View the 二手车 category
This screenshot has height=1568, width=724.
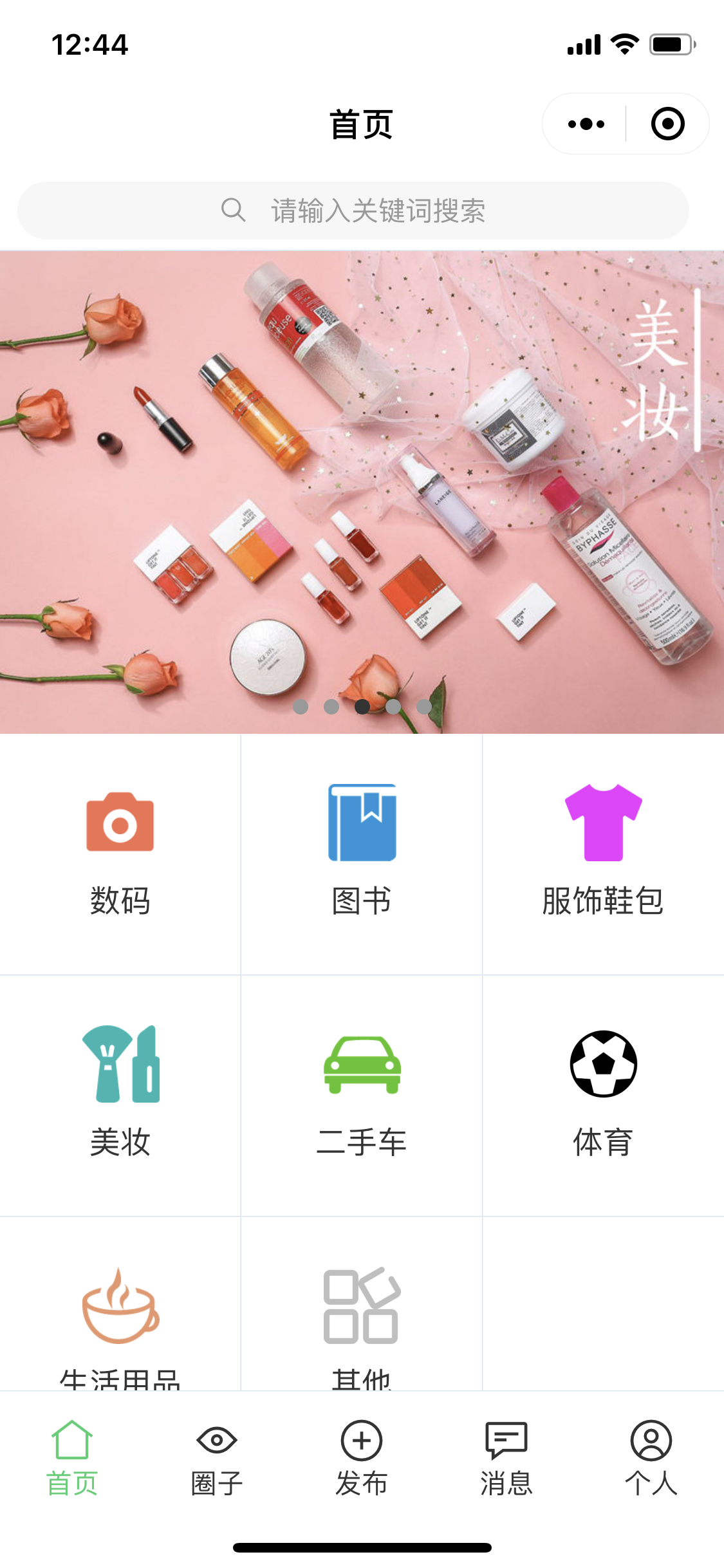pyautogui.click(x=362, y=1094)
